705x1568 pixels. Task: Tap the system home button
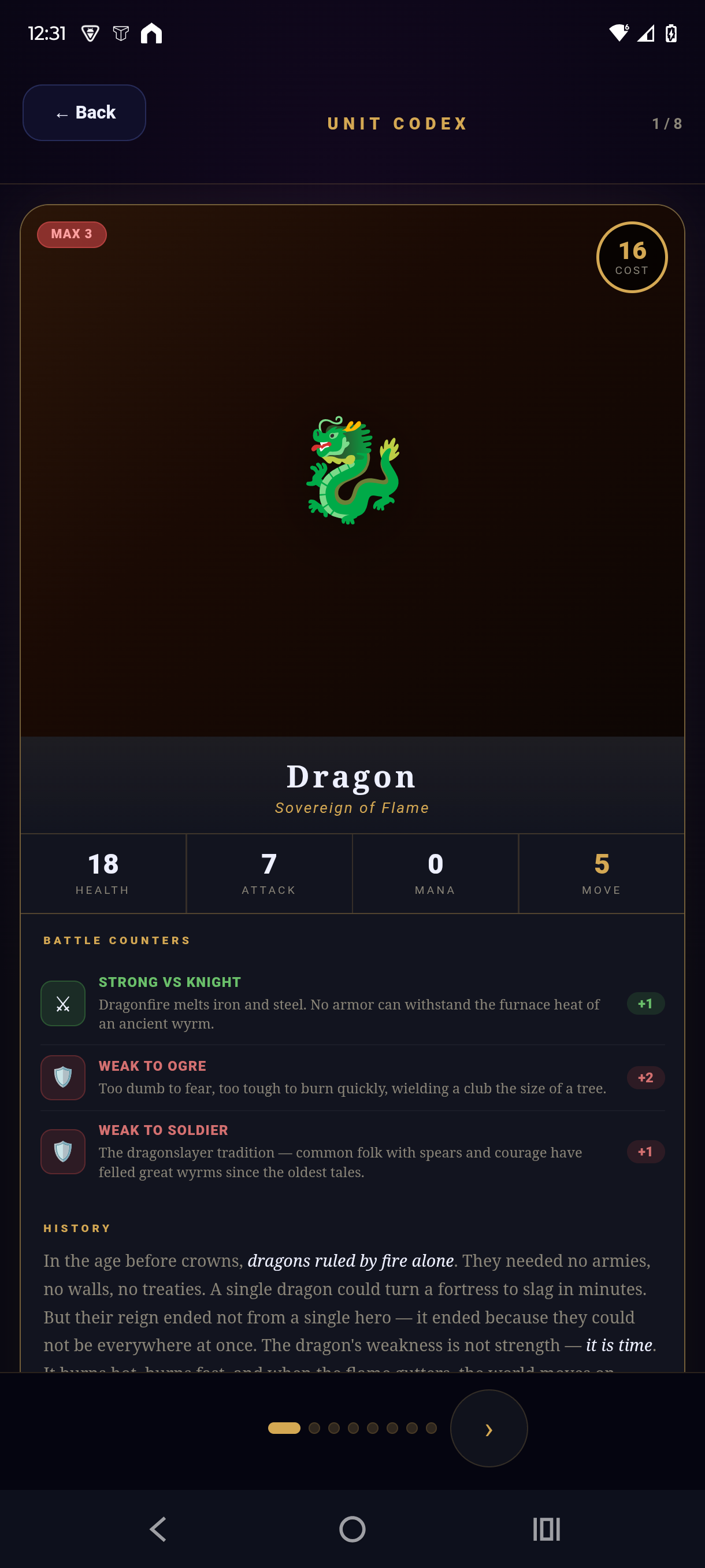[352, 1529]
